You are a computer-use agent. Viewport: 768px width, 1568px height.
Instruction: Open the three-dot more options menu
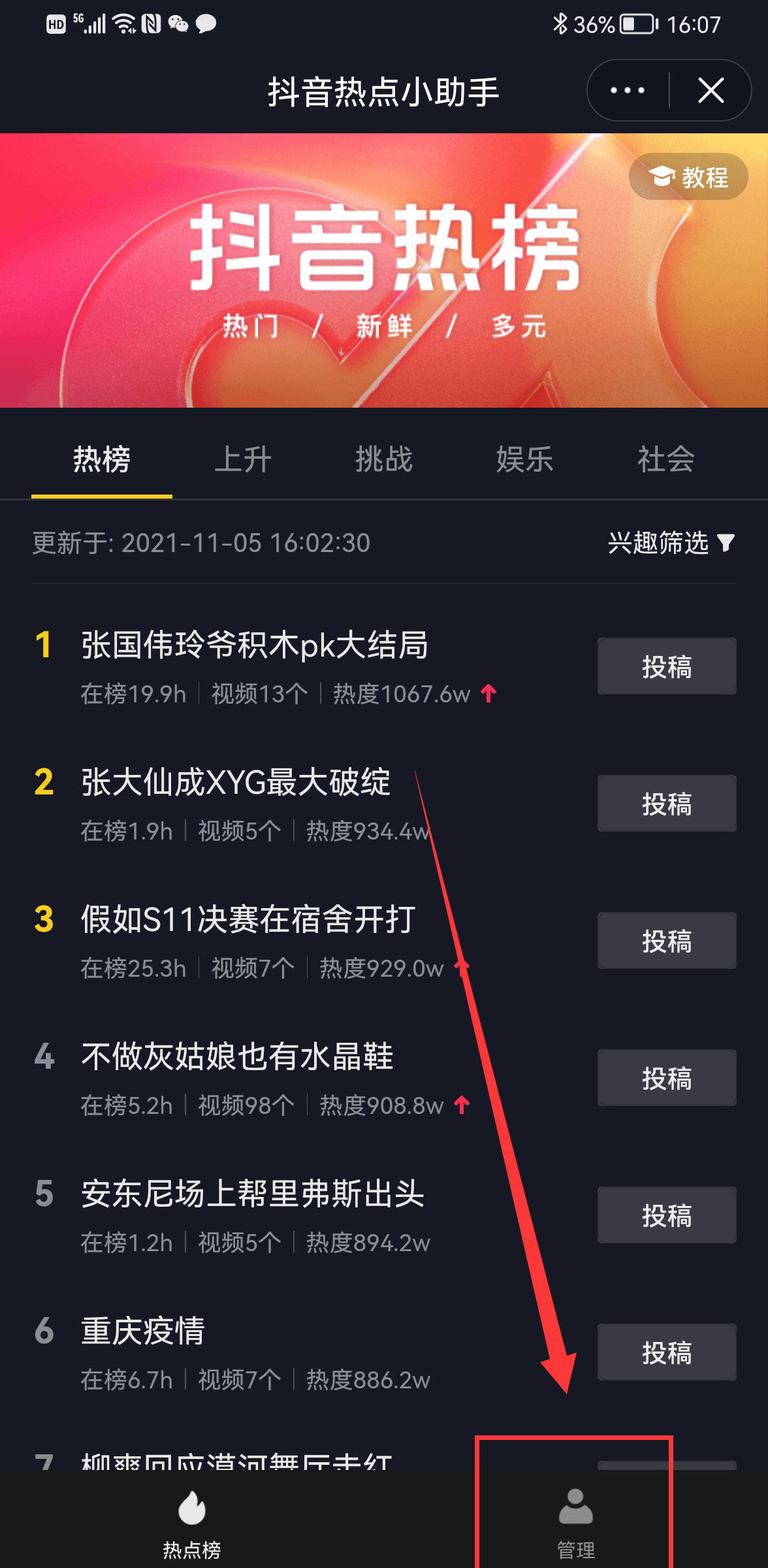[628, 90]
